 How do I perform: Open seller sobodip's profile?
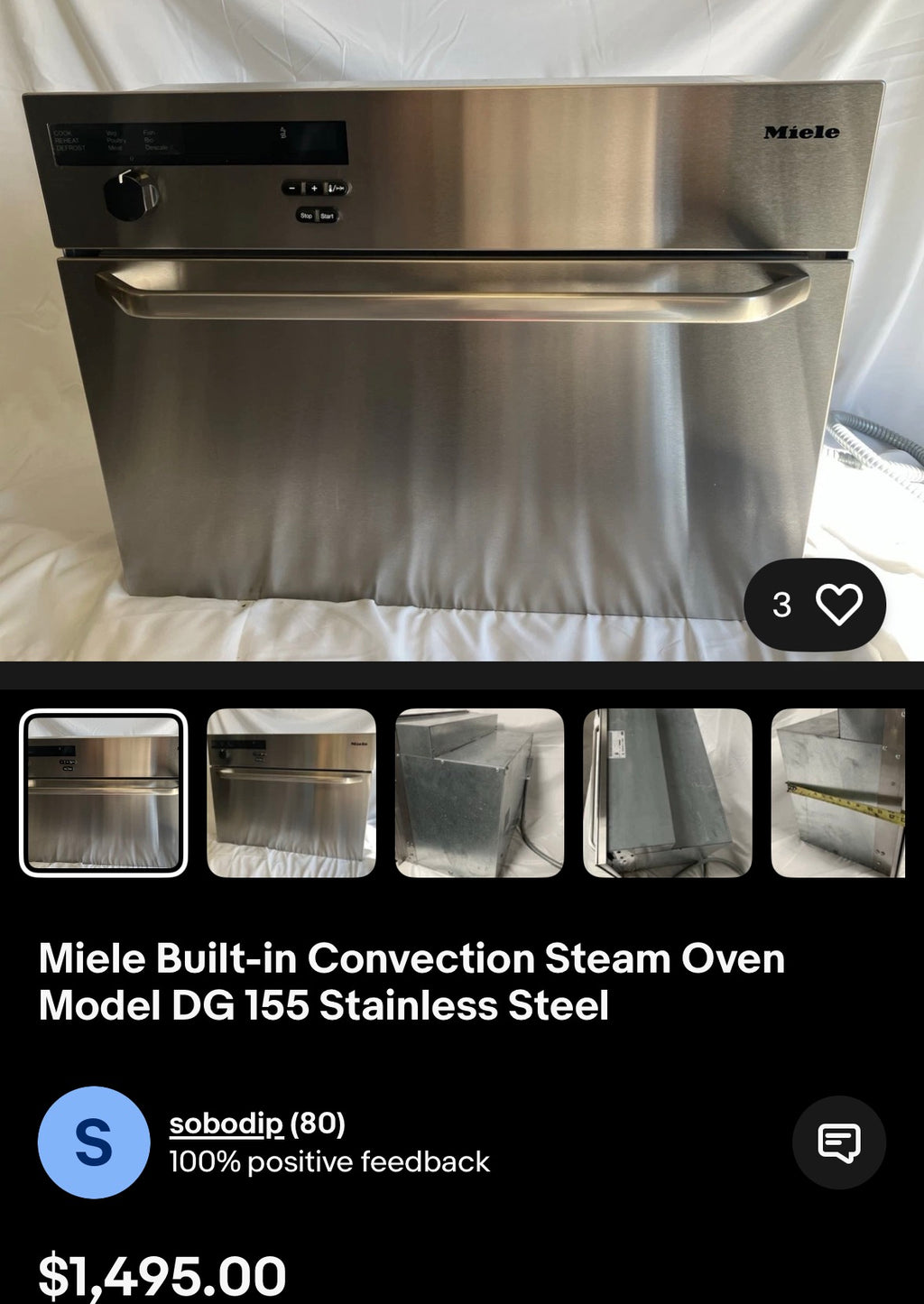tap(226, 1124)
